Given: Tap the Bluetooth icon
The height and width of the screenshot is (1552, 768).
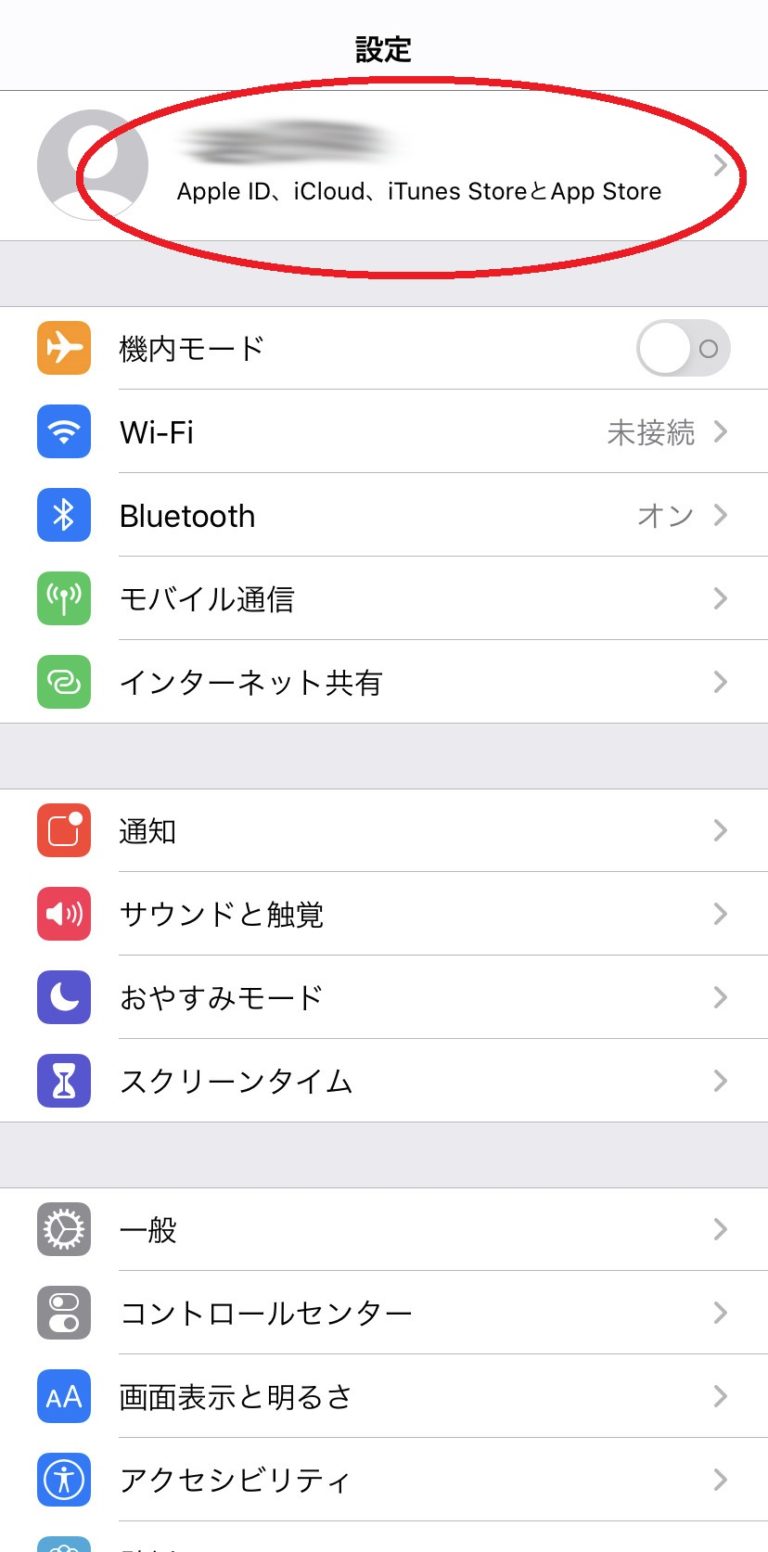Looking at the screenshot, I should (x=63, y=515).
